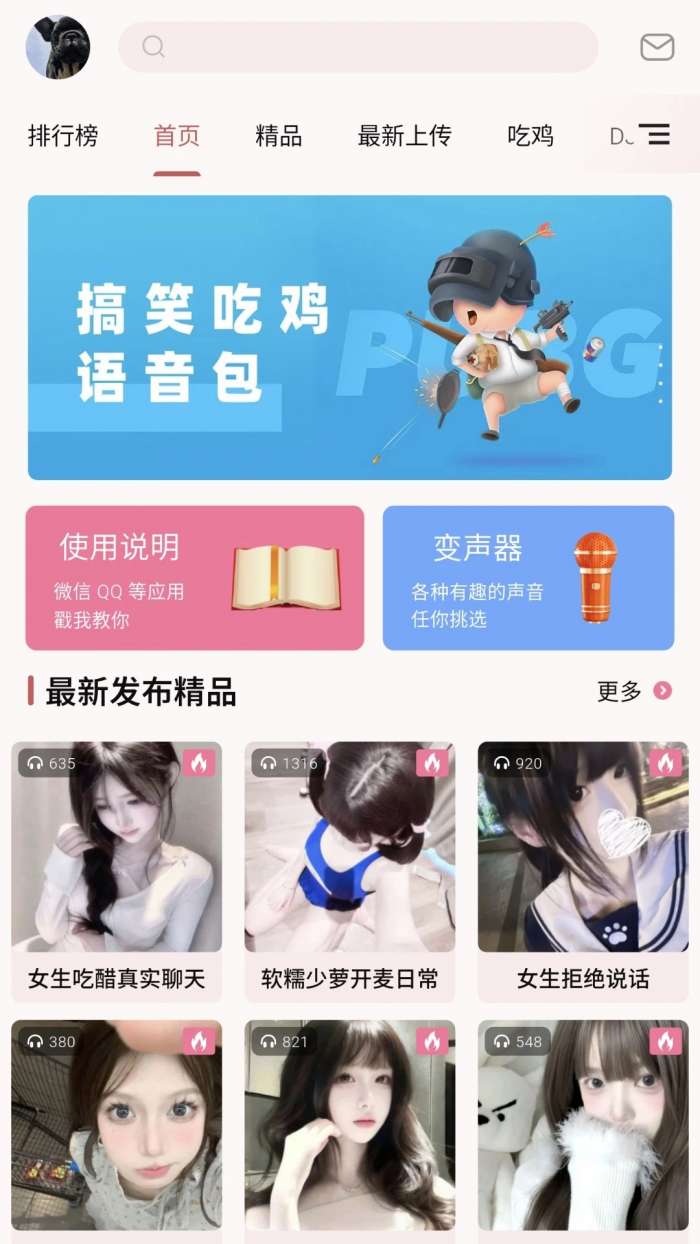Tap the search box
The image size is (700, 1244).
pyautogui.click(x=358, y=47)
